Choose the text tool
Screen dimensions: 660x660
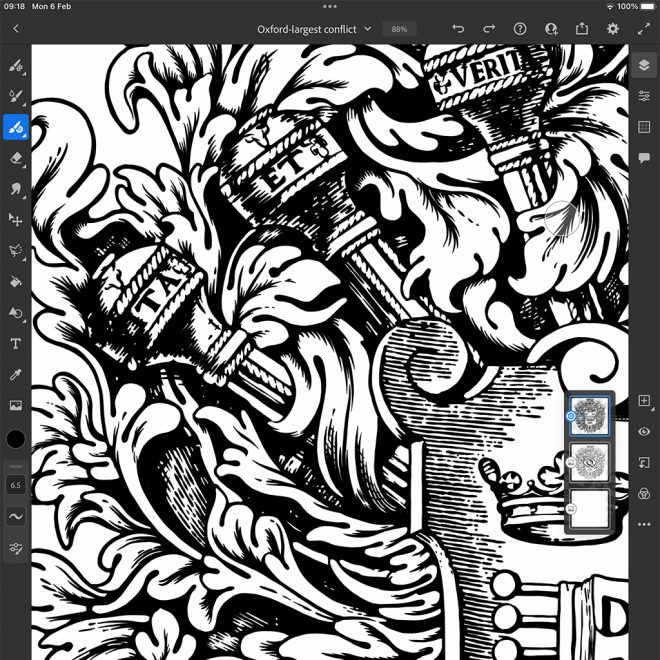click(x=16, y=344)
